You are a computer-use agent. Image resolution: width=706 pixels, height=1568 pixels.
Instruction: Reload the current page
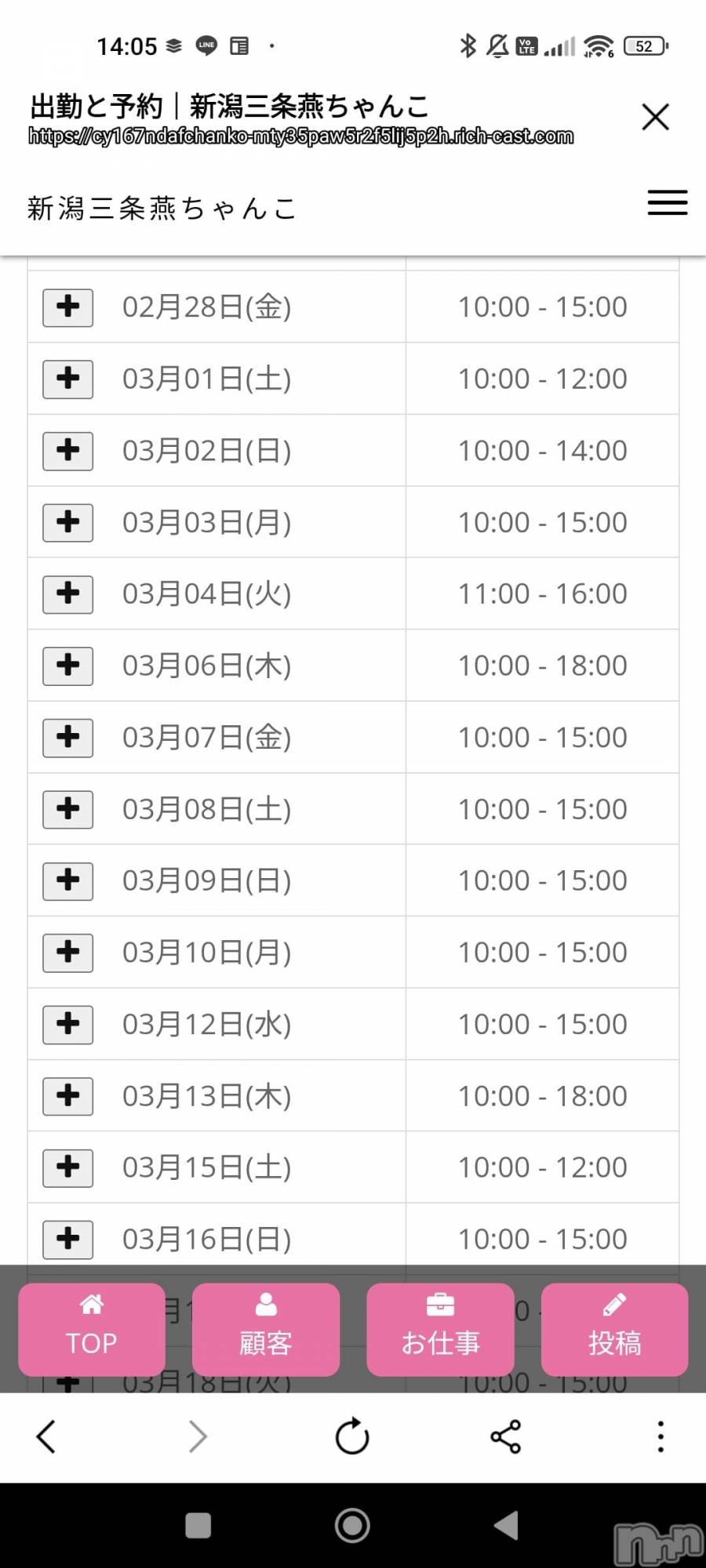click(352, 1437)
